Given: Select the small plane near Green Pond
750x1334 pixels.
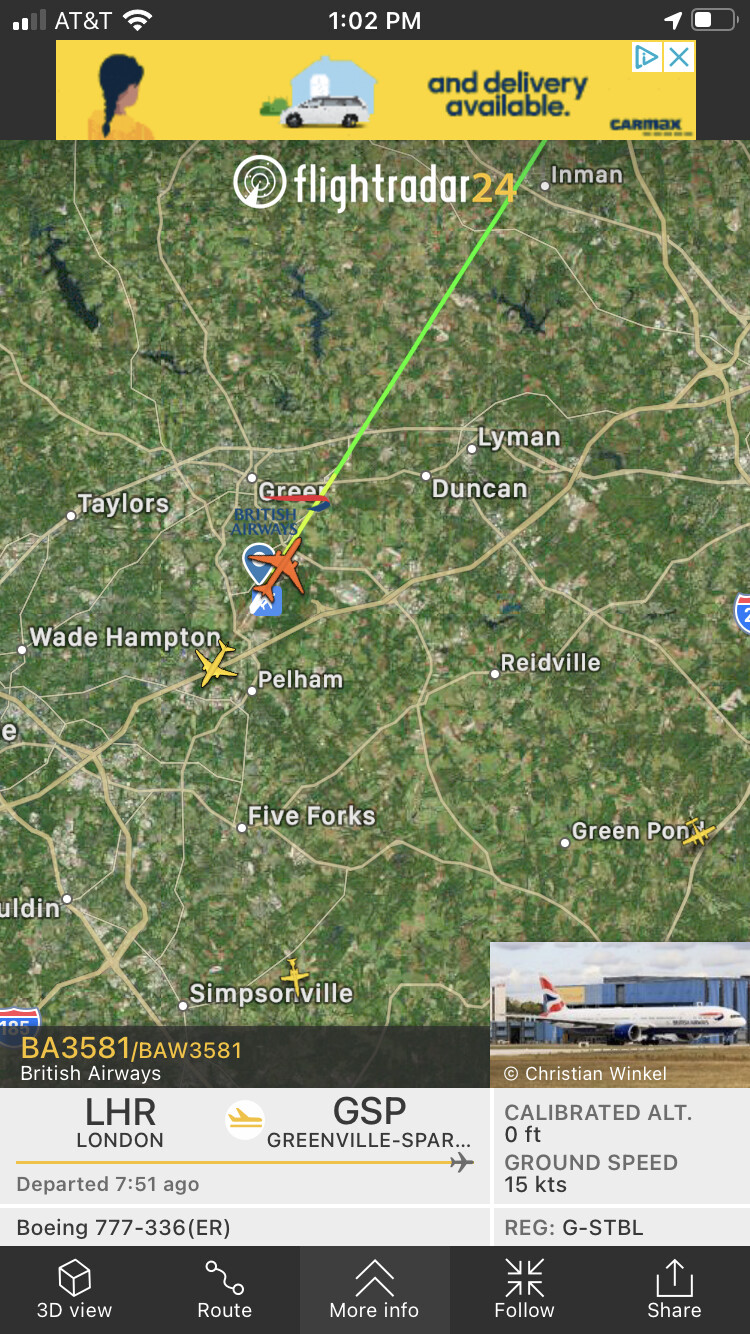Looking at the screenshot, I should pyautogui.click(x=698, y=832).
